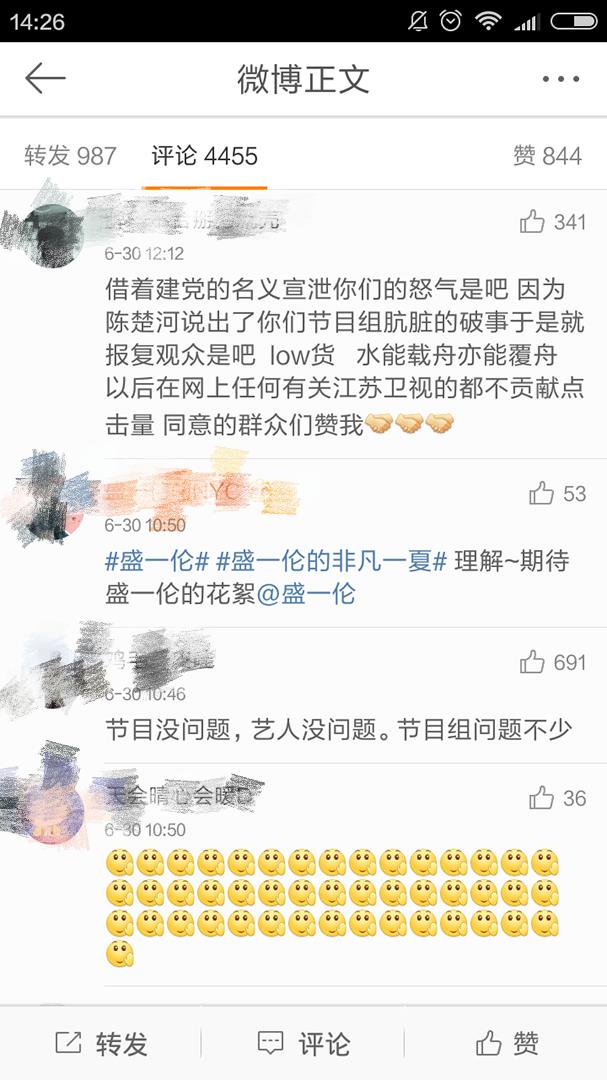This screenshot has width=607, height=1080.
Task: Open the avatar of the 12:12 commenter
Action: click(x=53, y=234)
